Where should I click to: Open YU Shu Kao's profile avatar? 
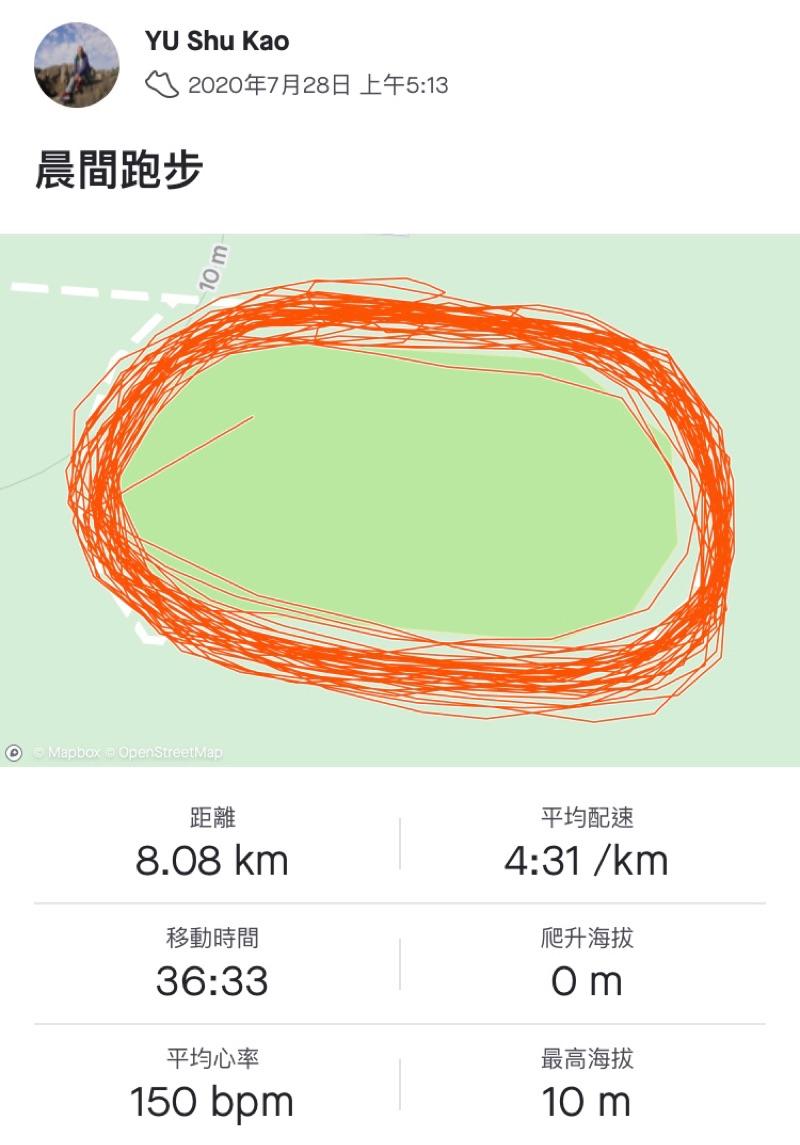77,65
